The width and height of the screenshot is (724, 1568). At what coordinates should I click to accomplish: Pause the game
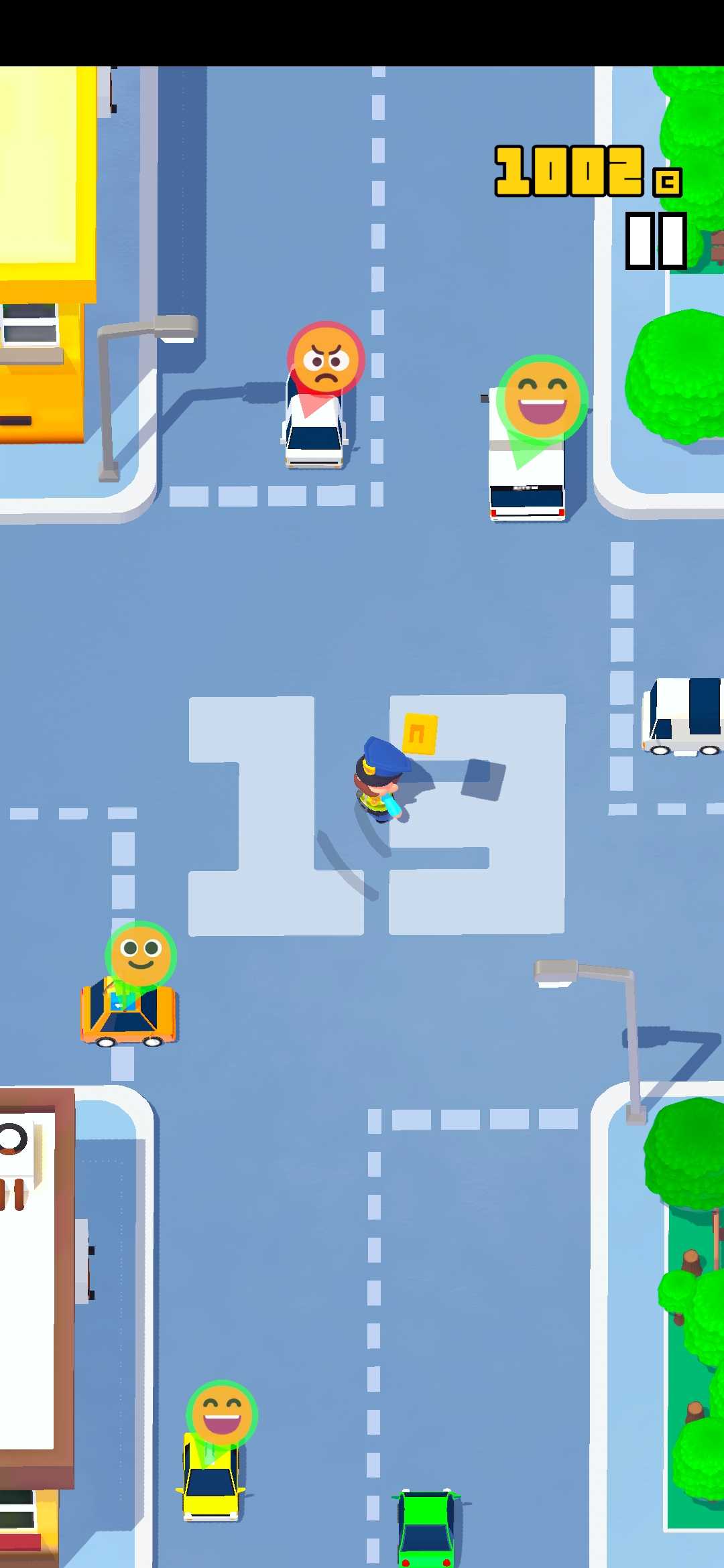[x=656, y=241]
